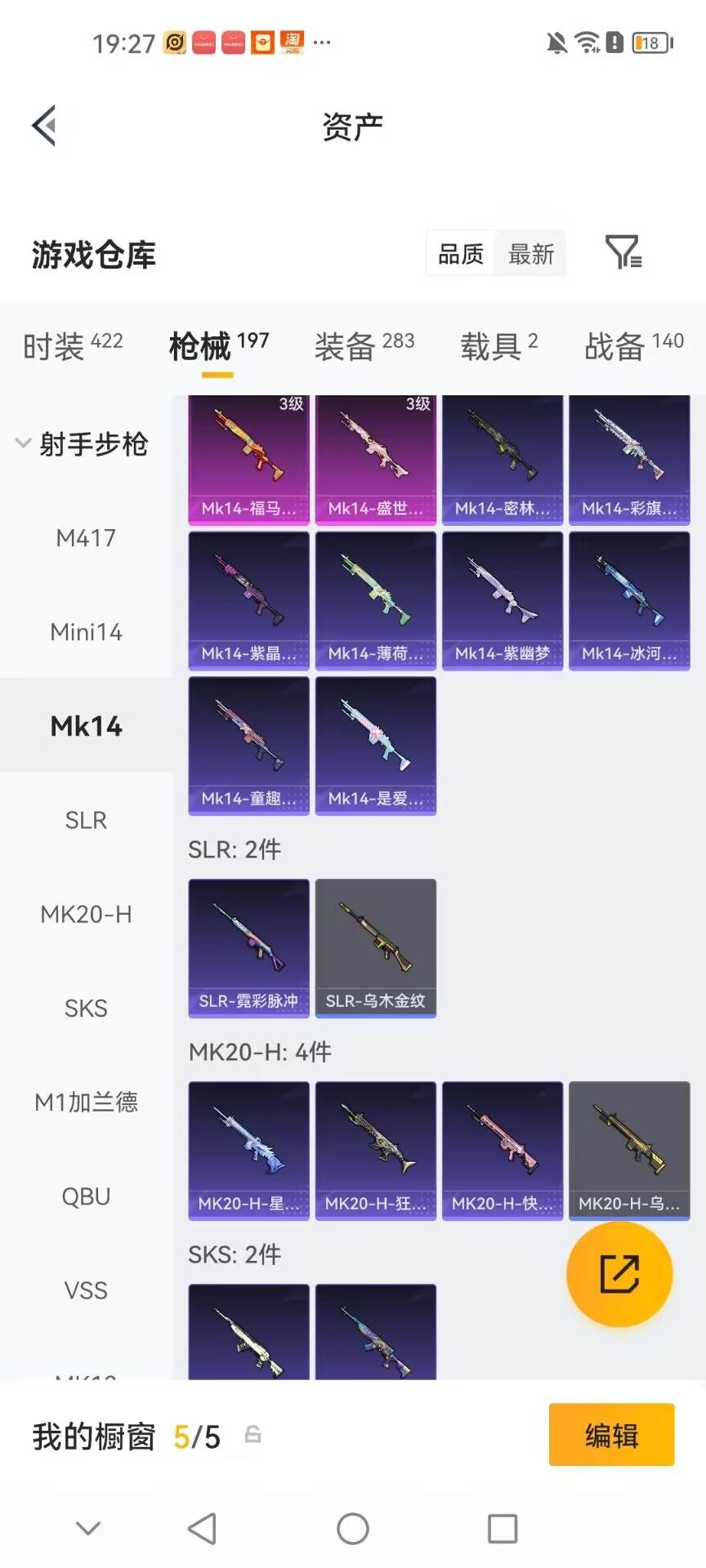Sort the warehouse by 品质

461,254
